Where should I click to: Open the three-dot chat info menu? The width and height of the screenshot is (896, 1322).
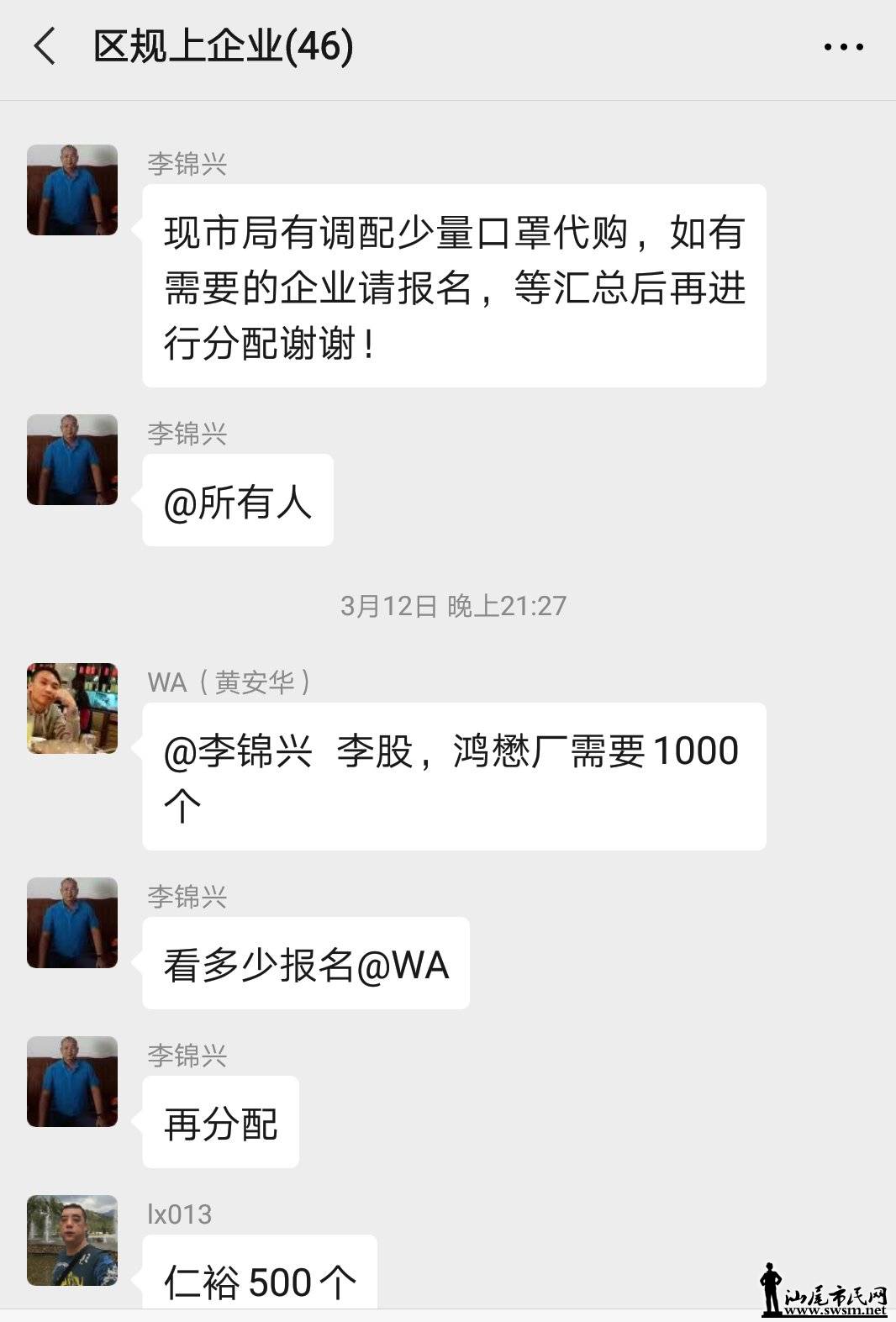click(x=843, y=47)
